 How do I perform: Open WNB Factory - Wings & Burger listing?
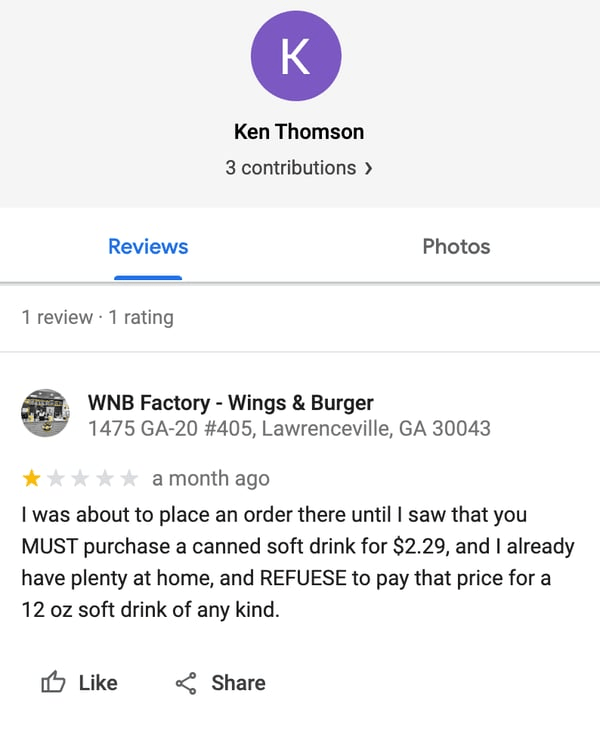coord(230,404)
